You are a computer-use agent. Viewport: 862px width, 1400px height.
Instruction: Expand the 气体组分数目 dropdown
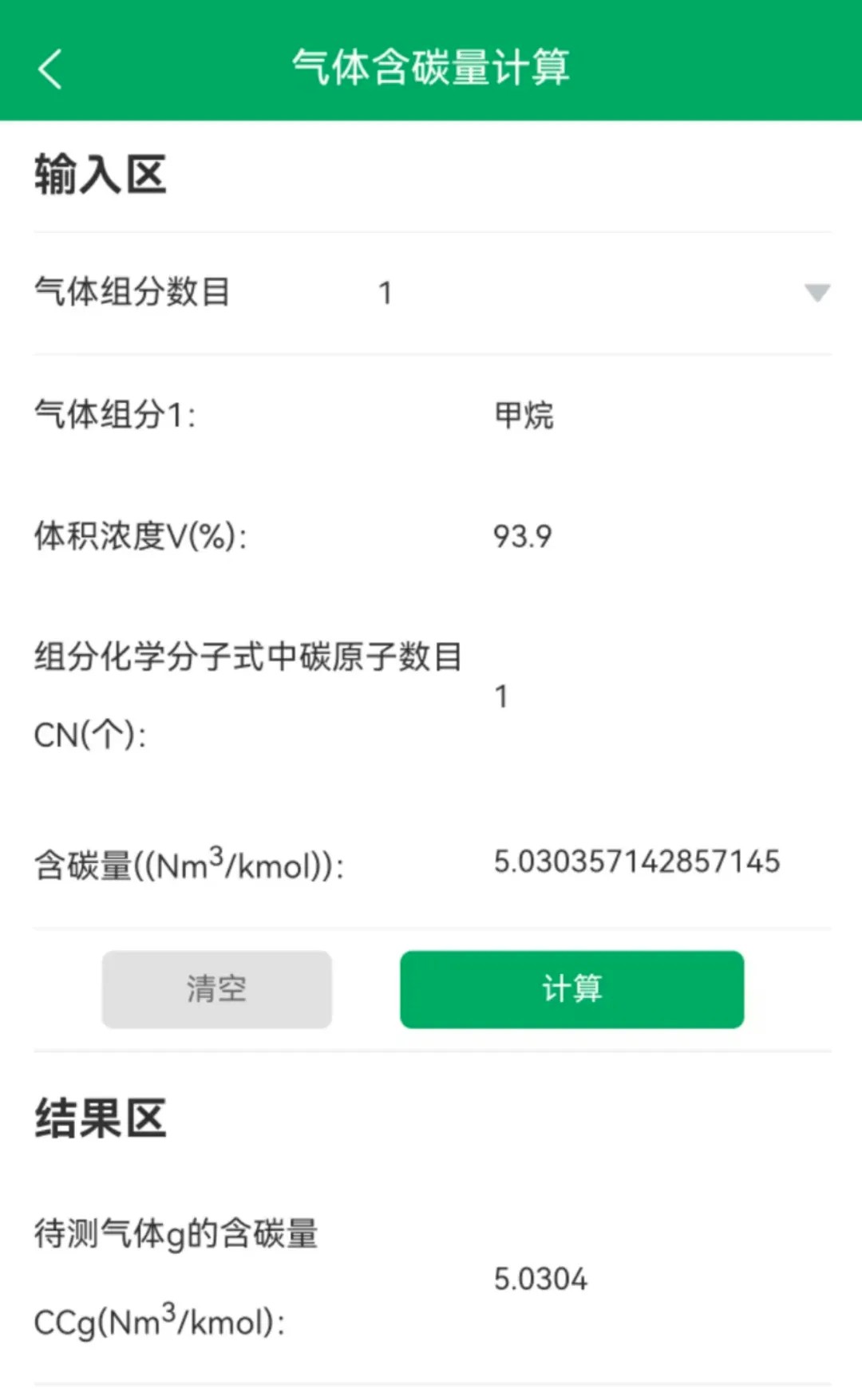tap(816, 293)
